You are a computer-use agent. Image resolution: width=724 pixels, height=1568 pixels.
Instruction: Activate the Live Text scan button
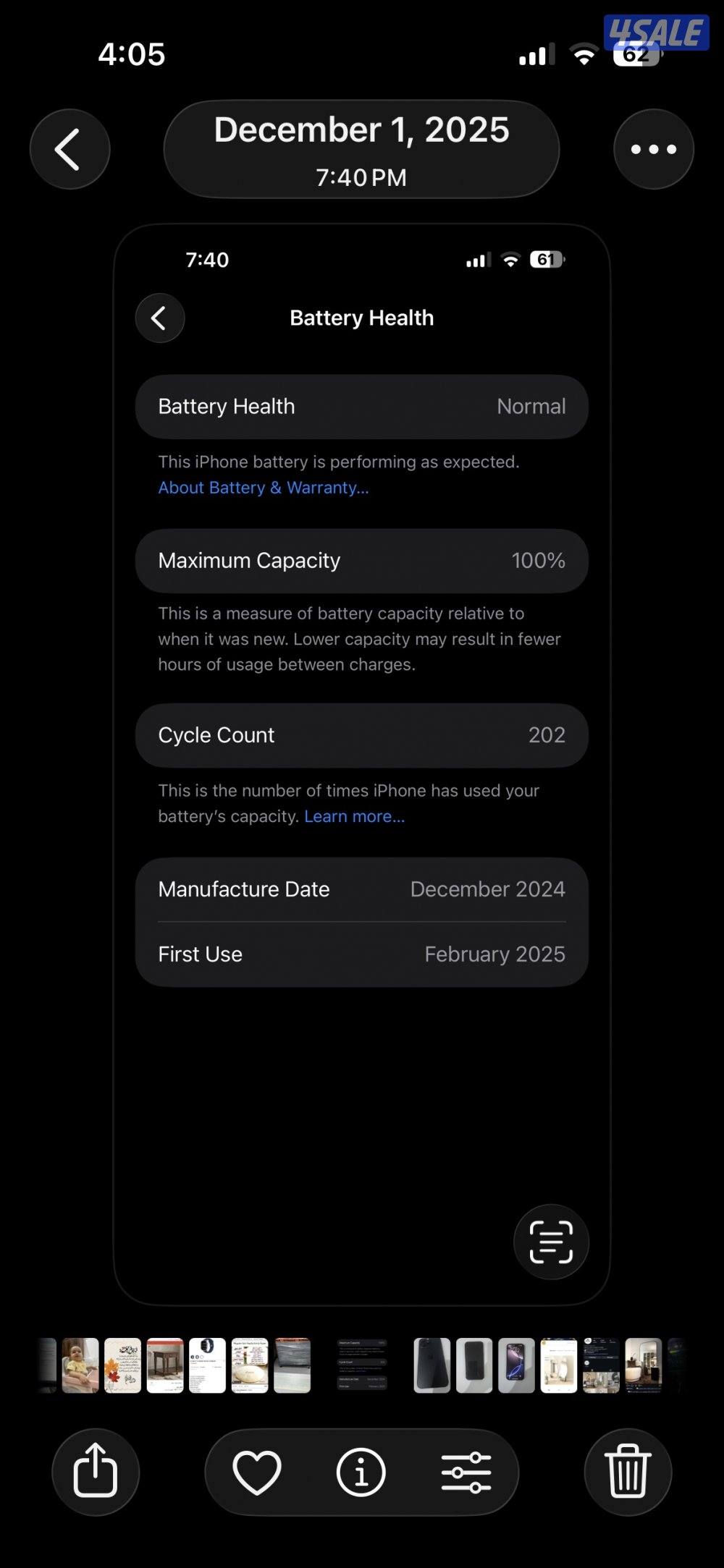tap(551, 1242)
